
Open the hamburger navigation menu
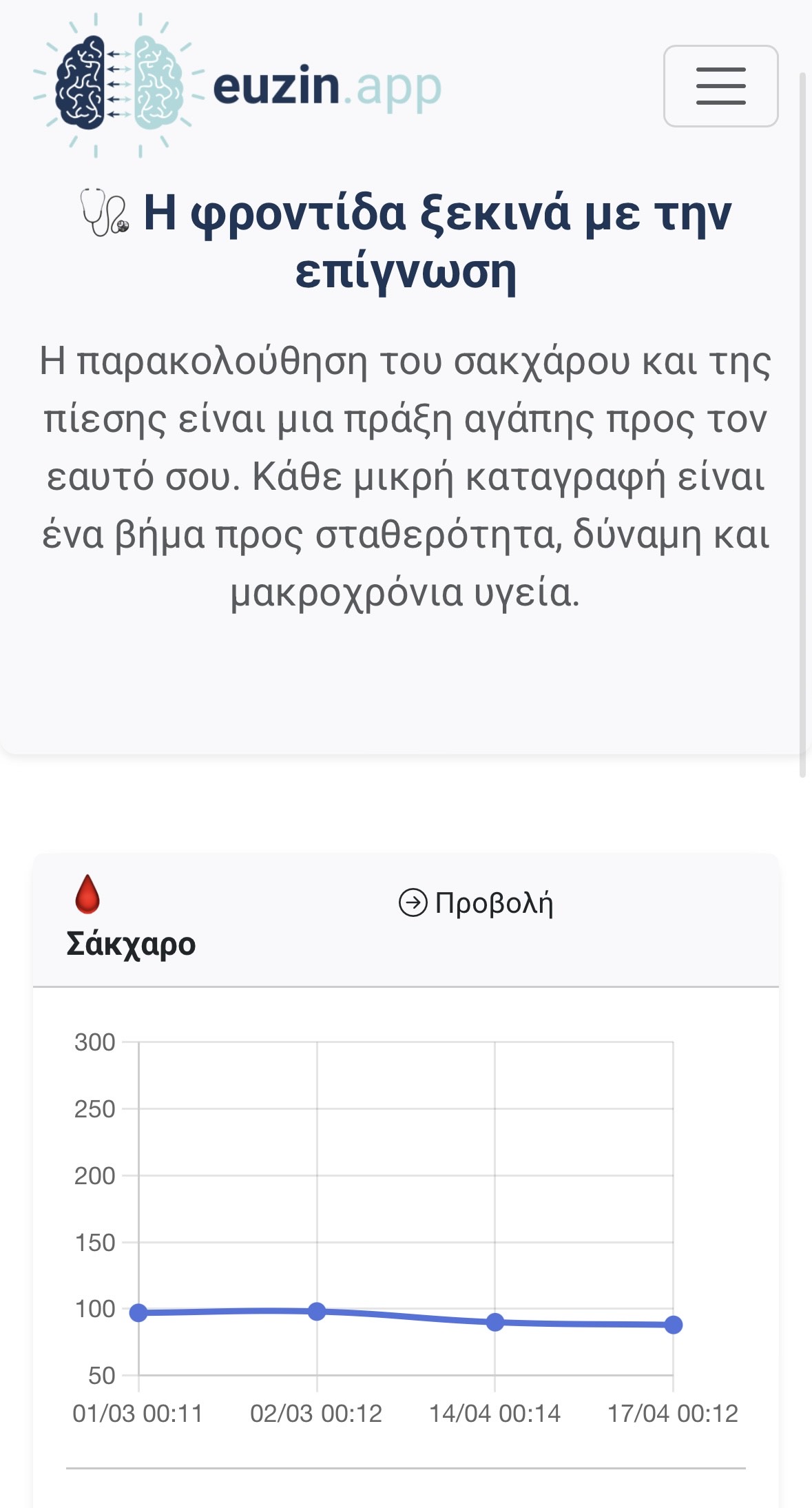tap(720, 86)
